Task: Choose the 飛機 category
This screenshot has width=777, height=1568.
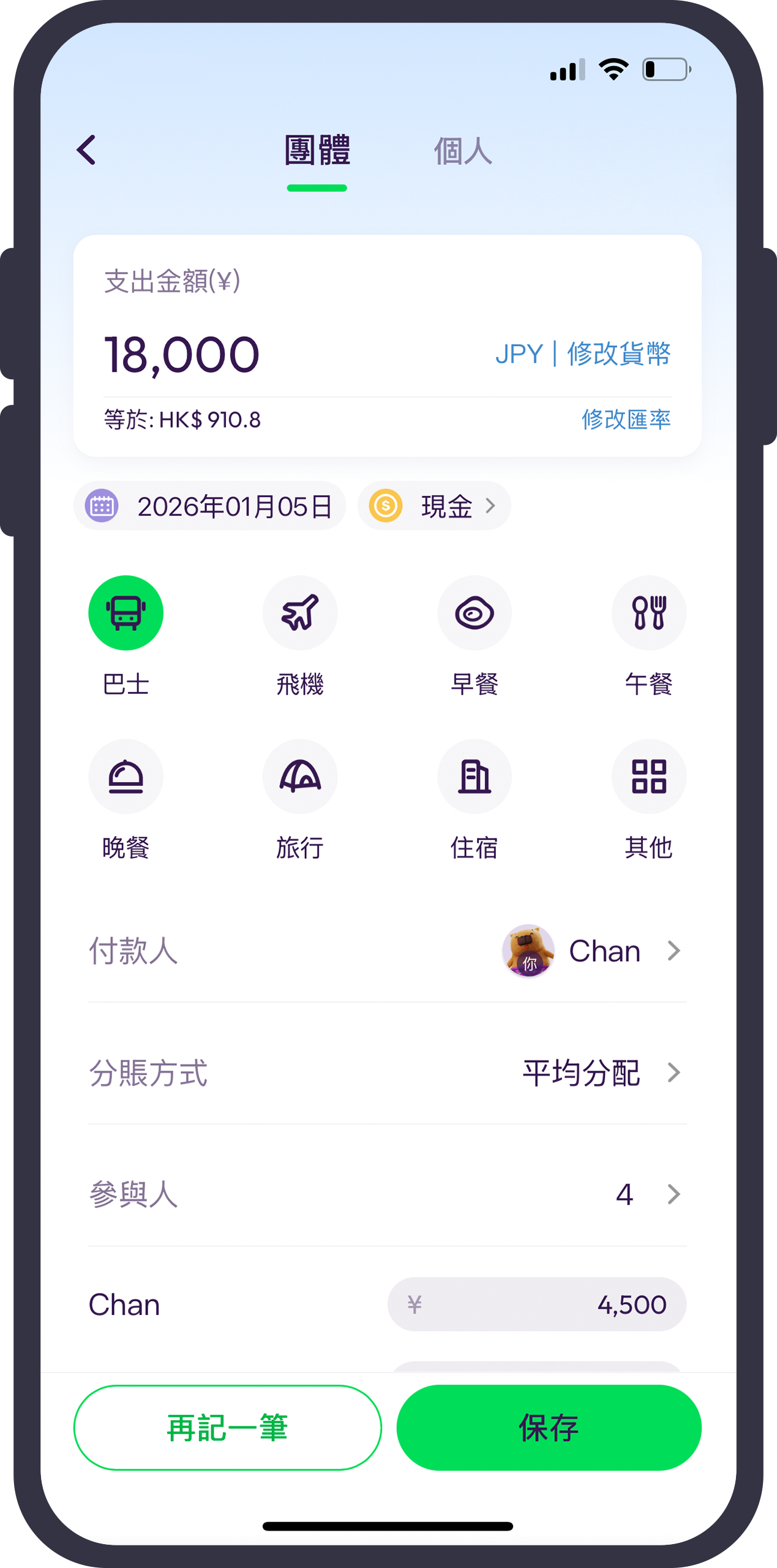Action: pos(300,613)
